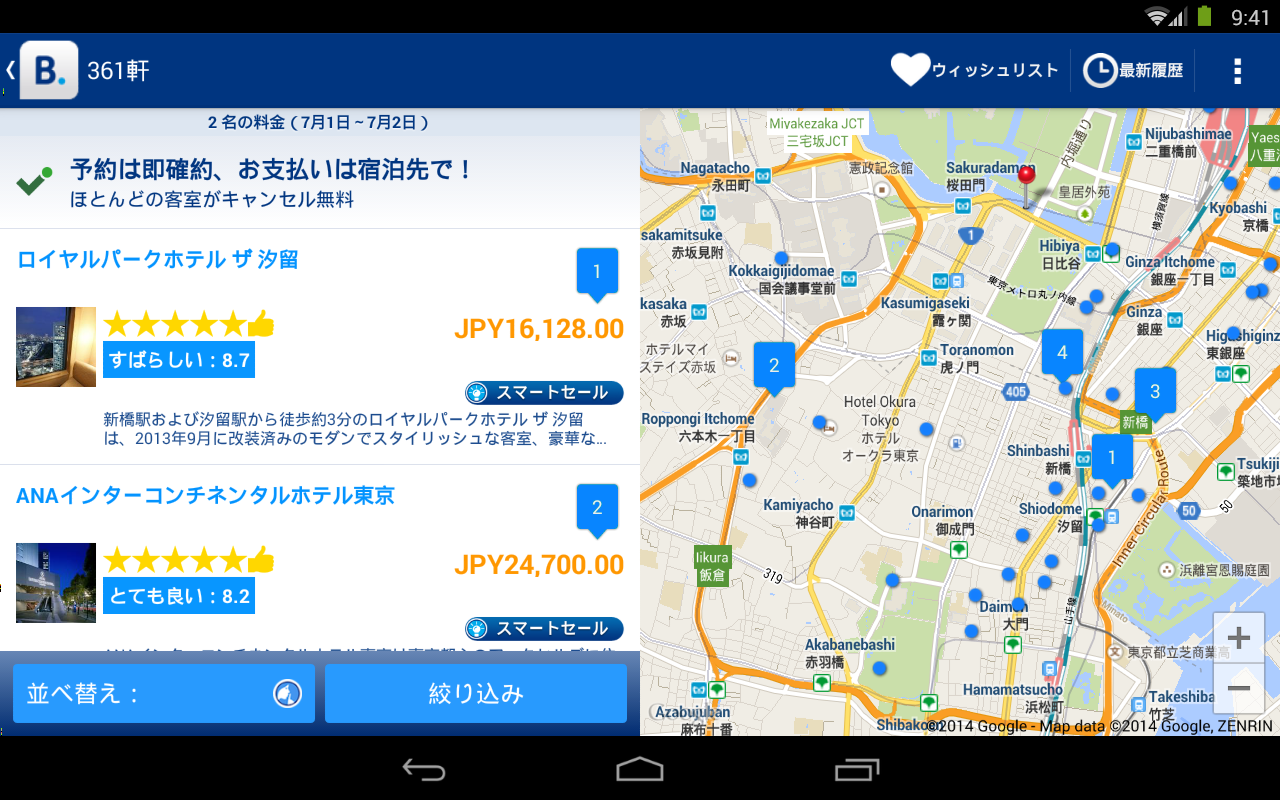Go back via the Booking.com logo

tap(47, 70)
